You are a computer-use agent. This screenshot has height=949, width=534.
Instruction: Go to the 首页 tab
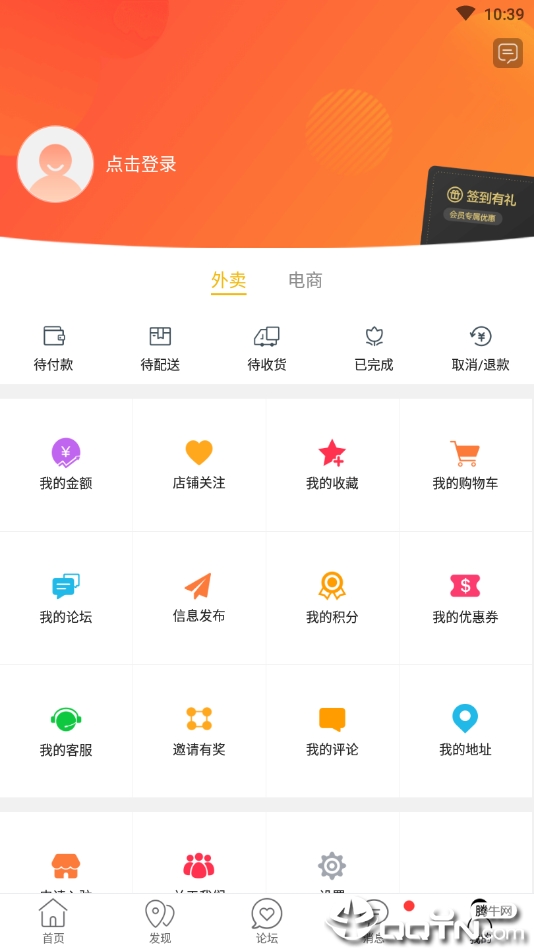pos(53,921)
